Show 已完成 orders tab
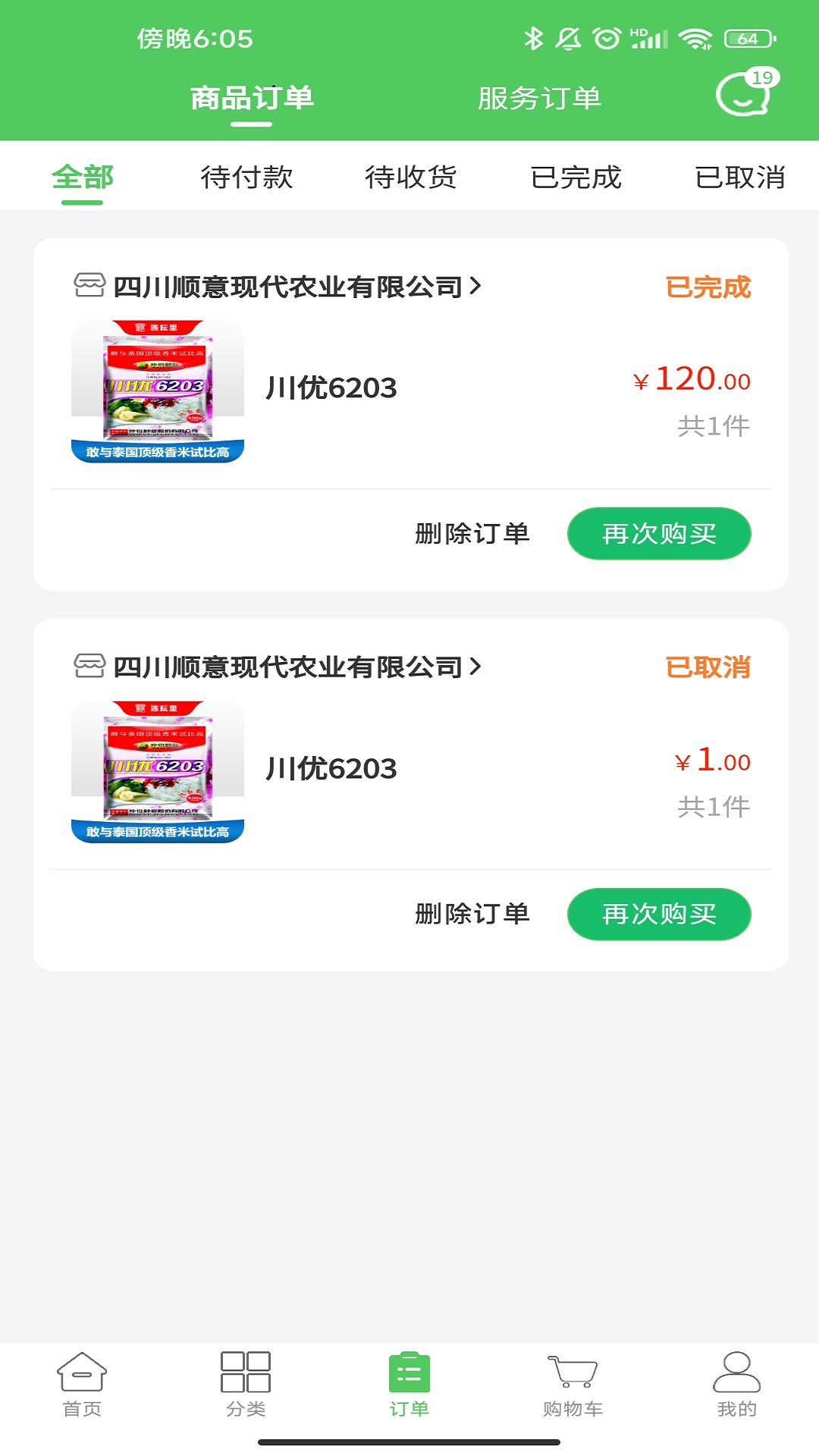 (x=576, y=177)
